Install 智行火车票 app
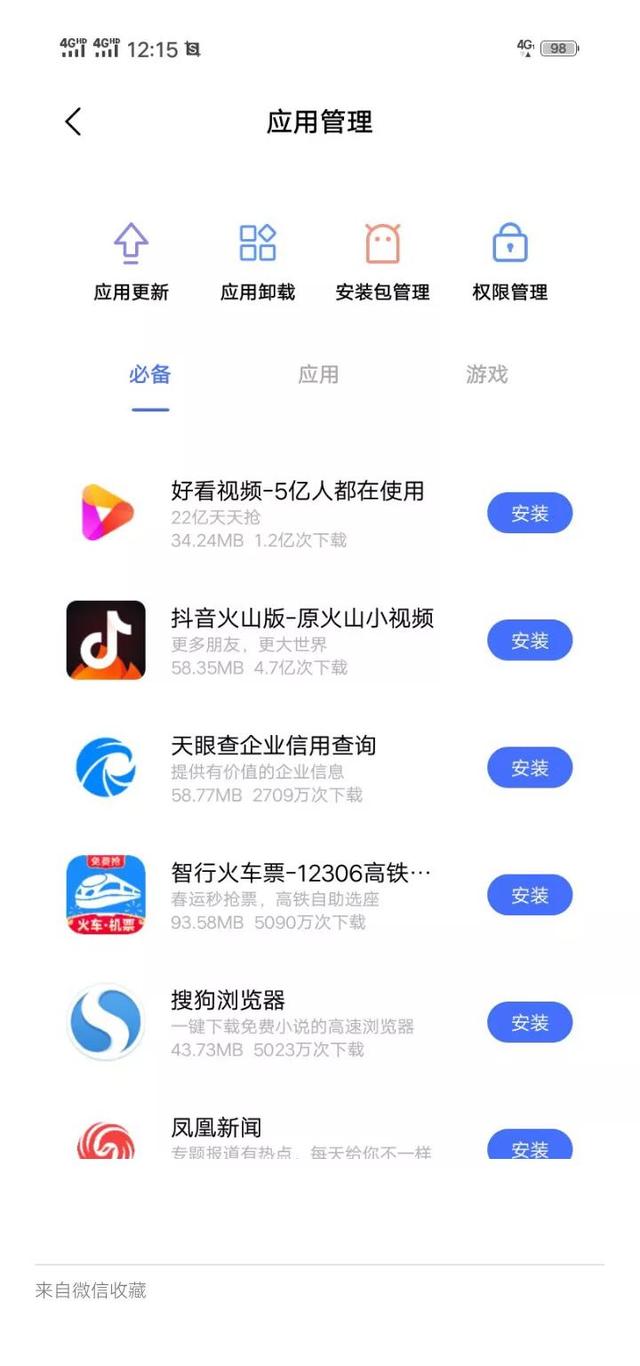 tap(529, 895)
